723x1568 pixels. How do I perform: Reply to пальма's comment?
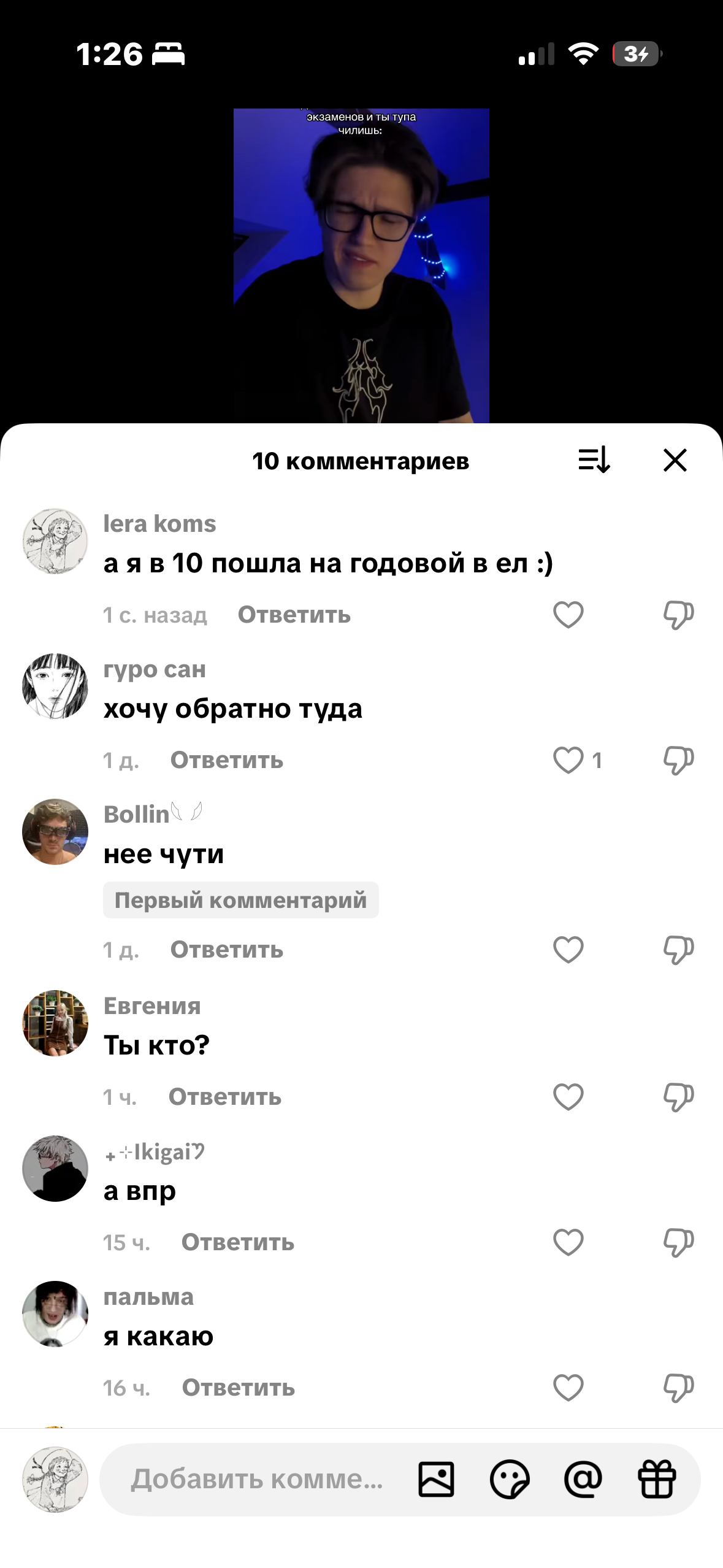coord(238,1388)
